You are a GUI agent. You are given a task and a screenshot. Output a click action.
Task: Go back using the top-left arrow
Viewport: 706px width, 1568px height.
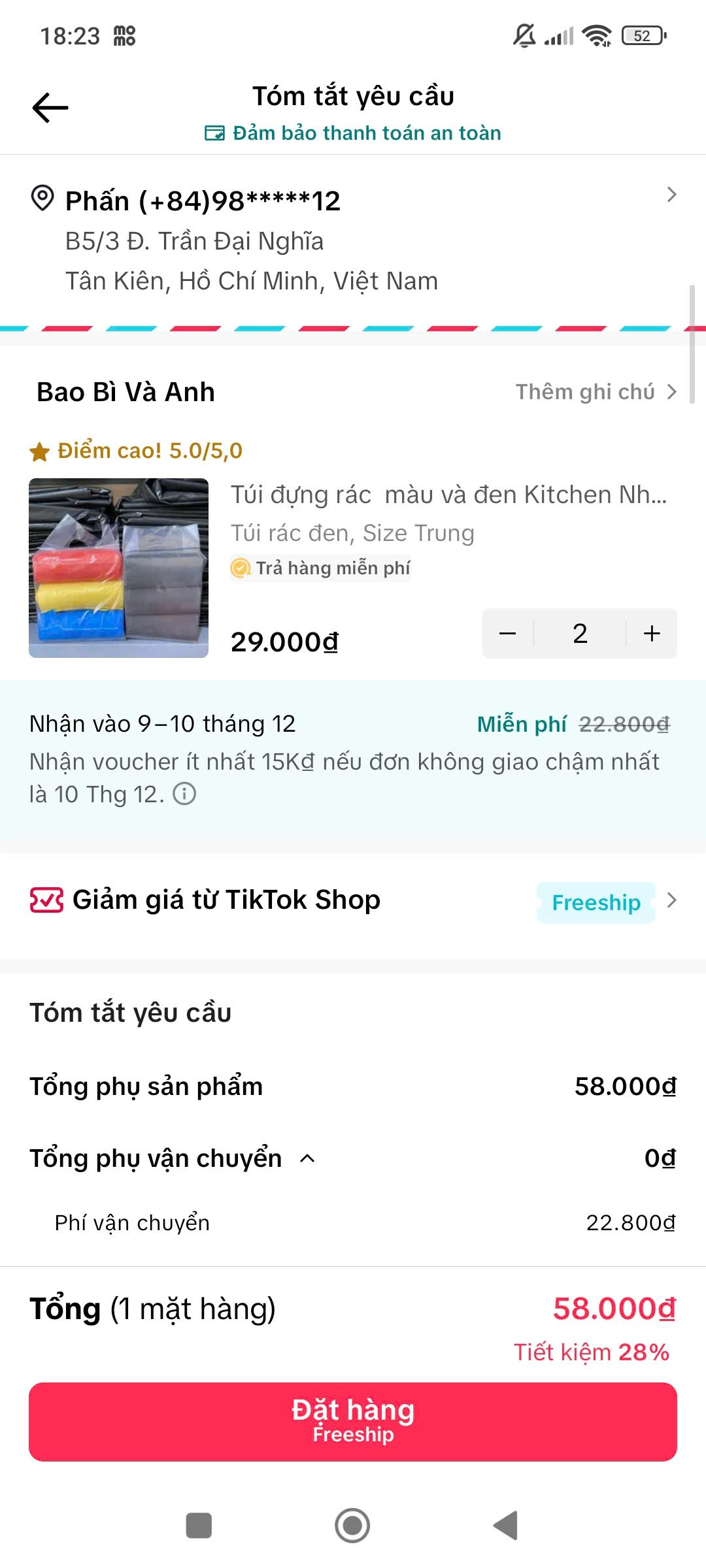[x=50, y=108]
